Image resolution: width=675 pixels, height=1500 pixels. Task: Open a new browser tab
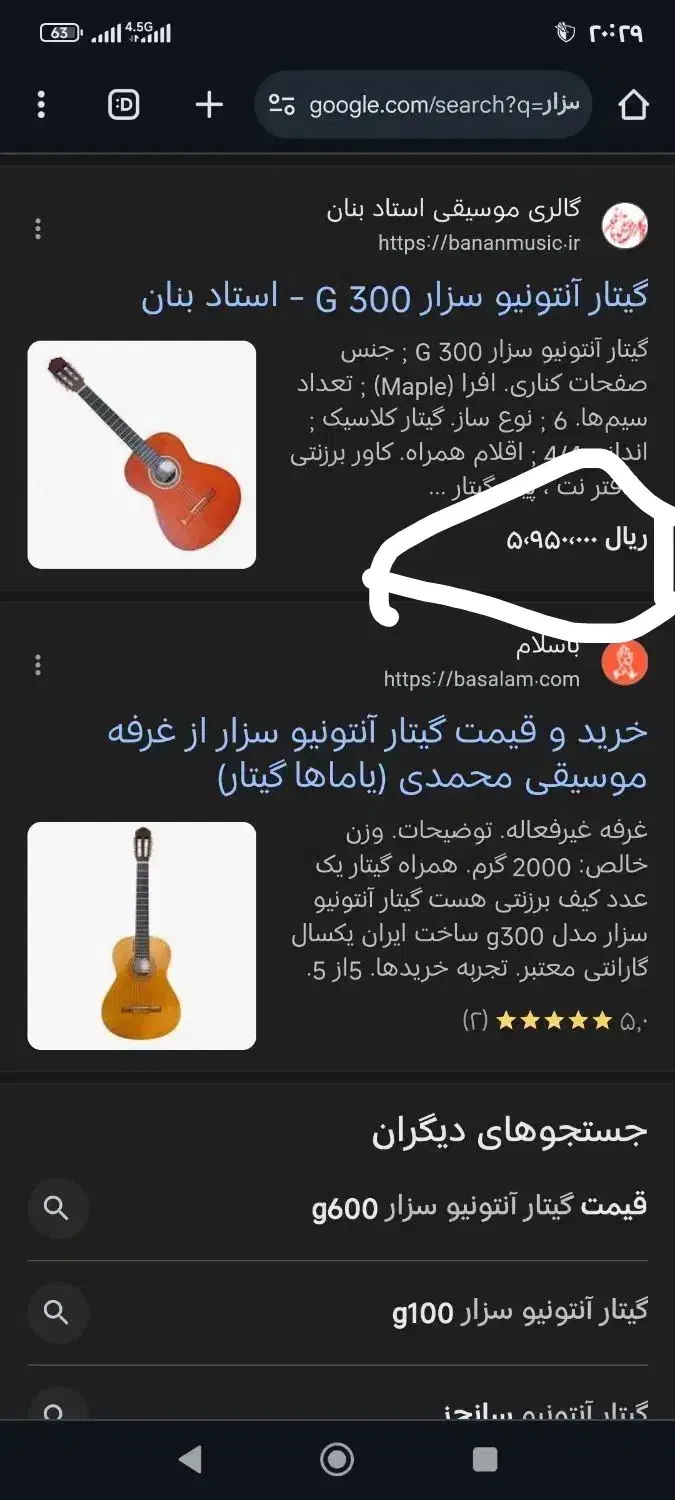point(208,105)
